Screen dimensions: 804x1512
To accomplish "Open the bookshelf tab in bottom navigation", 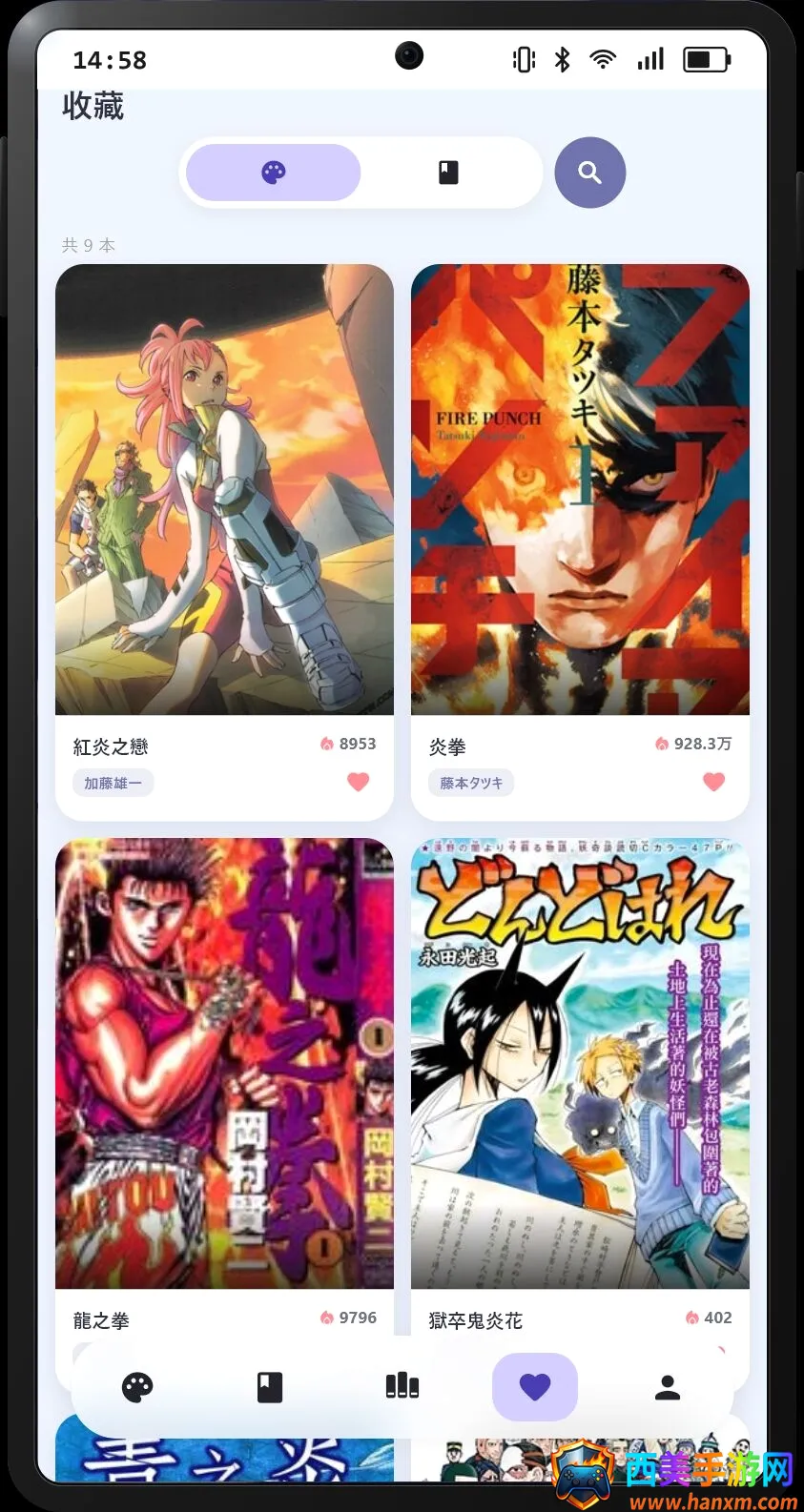I will [x=402, y=1387].
